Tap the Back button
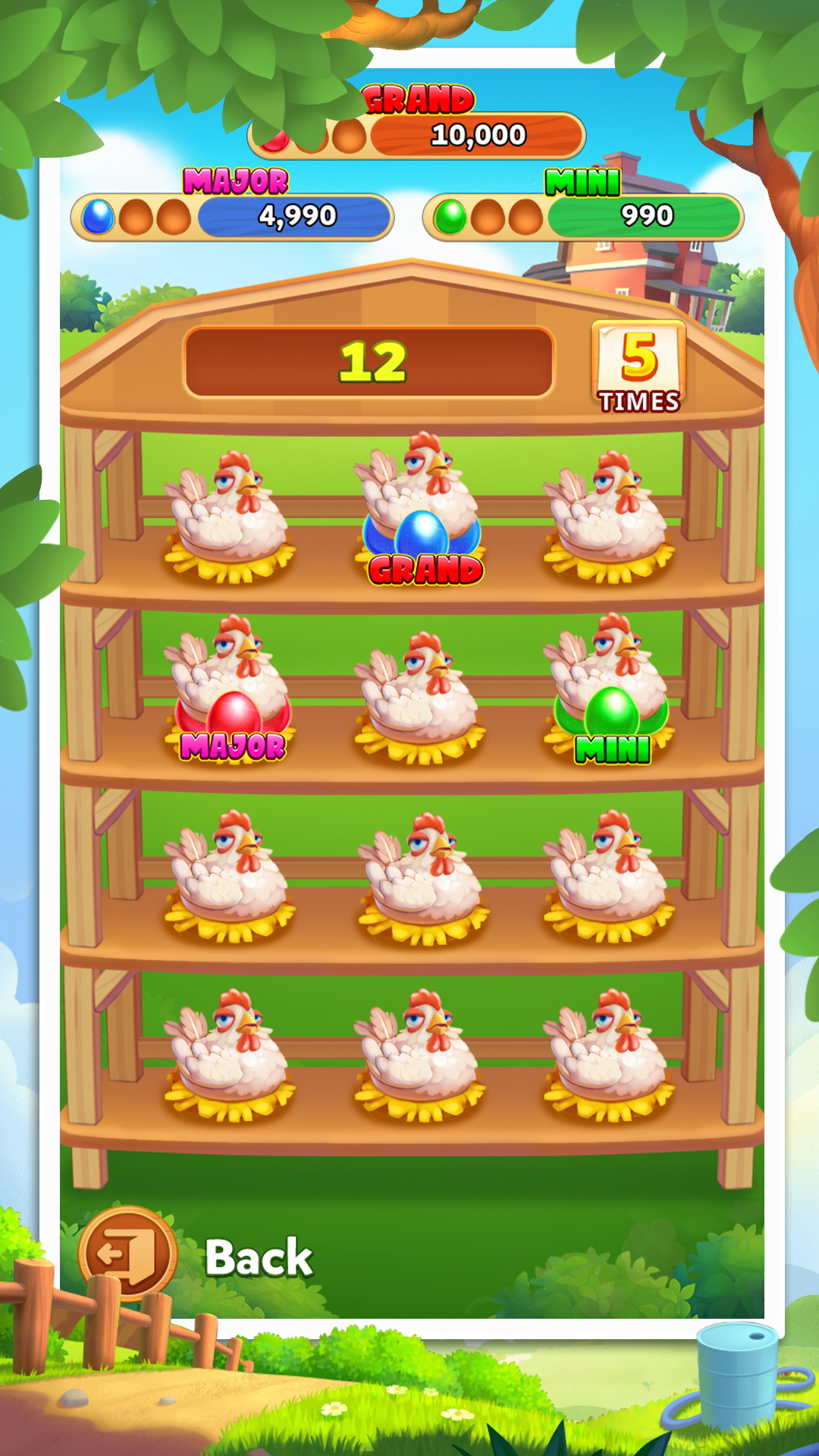This screenshot has width=819, height=1456. (x=127, y=1254)
